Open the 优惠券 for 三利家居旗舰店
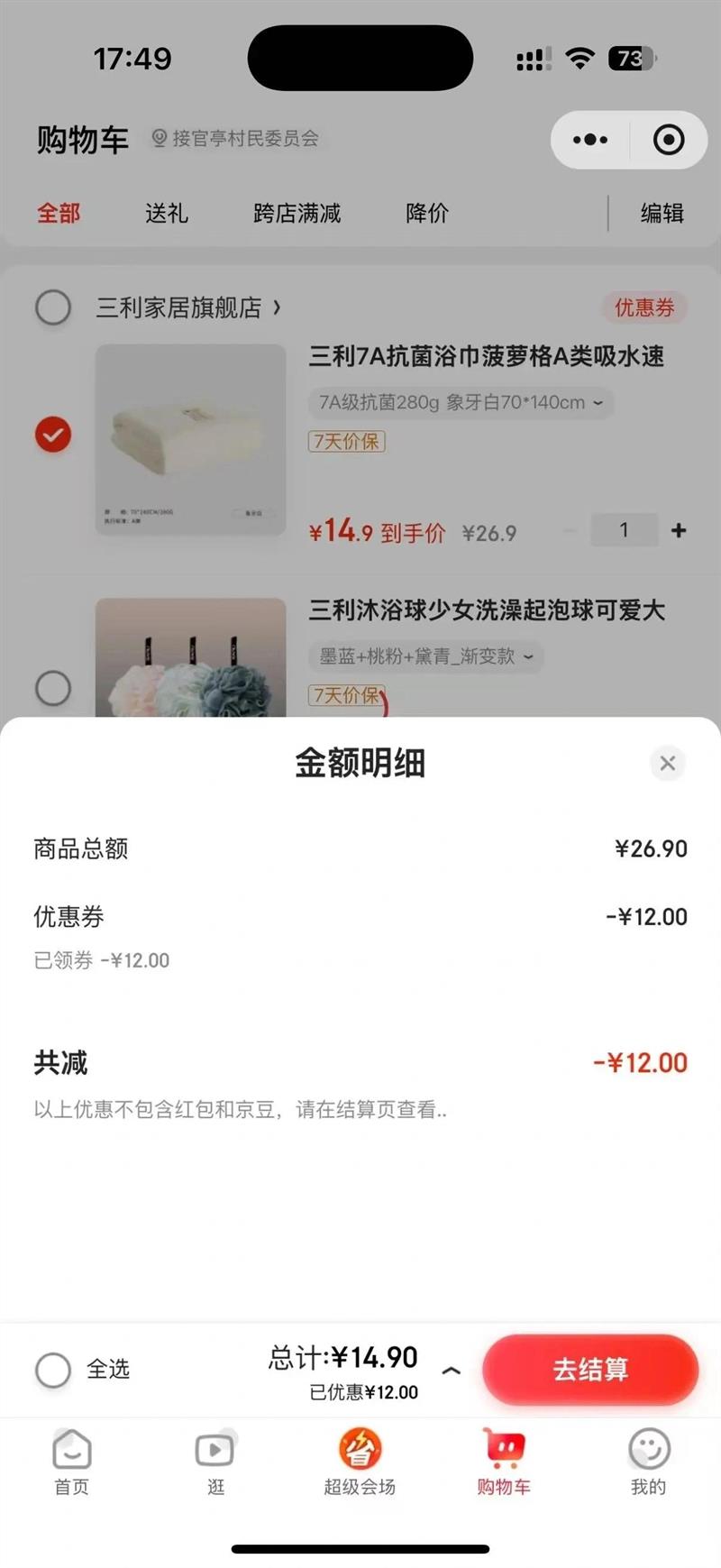The image size is (721, 1568). [644, 307]
